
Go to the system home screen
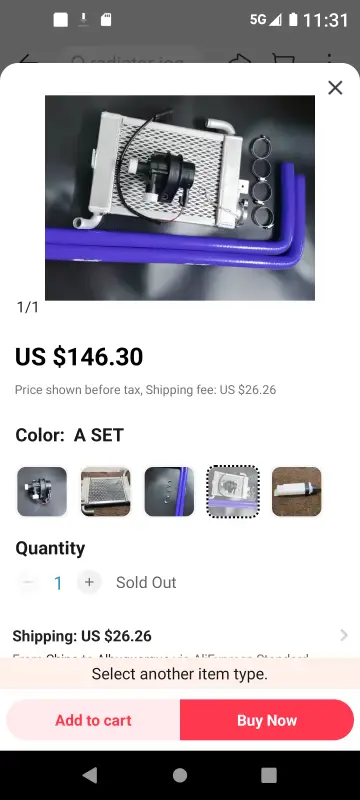[180, 775]
